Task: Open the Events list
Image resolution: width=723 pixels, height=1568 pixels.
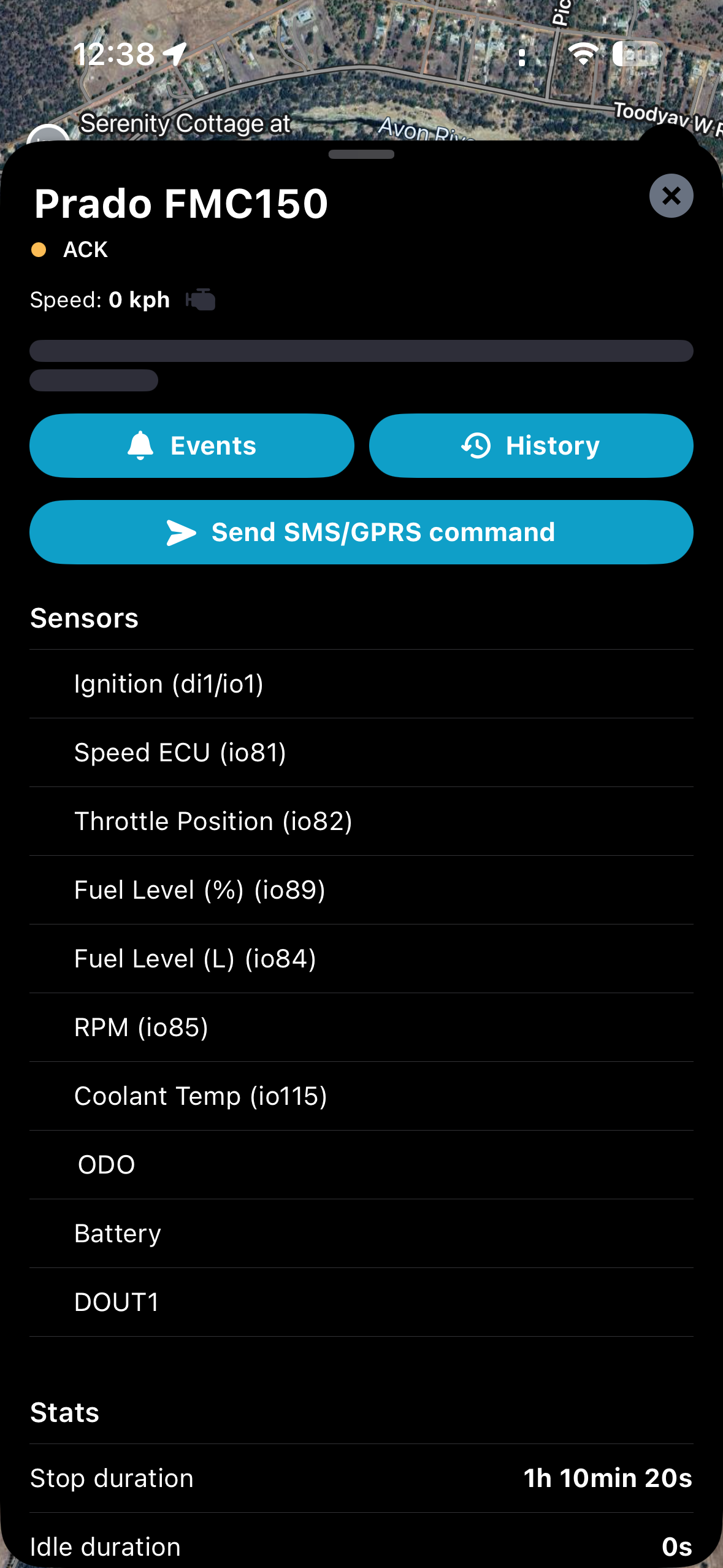Action: [x=192, y=445]
